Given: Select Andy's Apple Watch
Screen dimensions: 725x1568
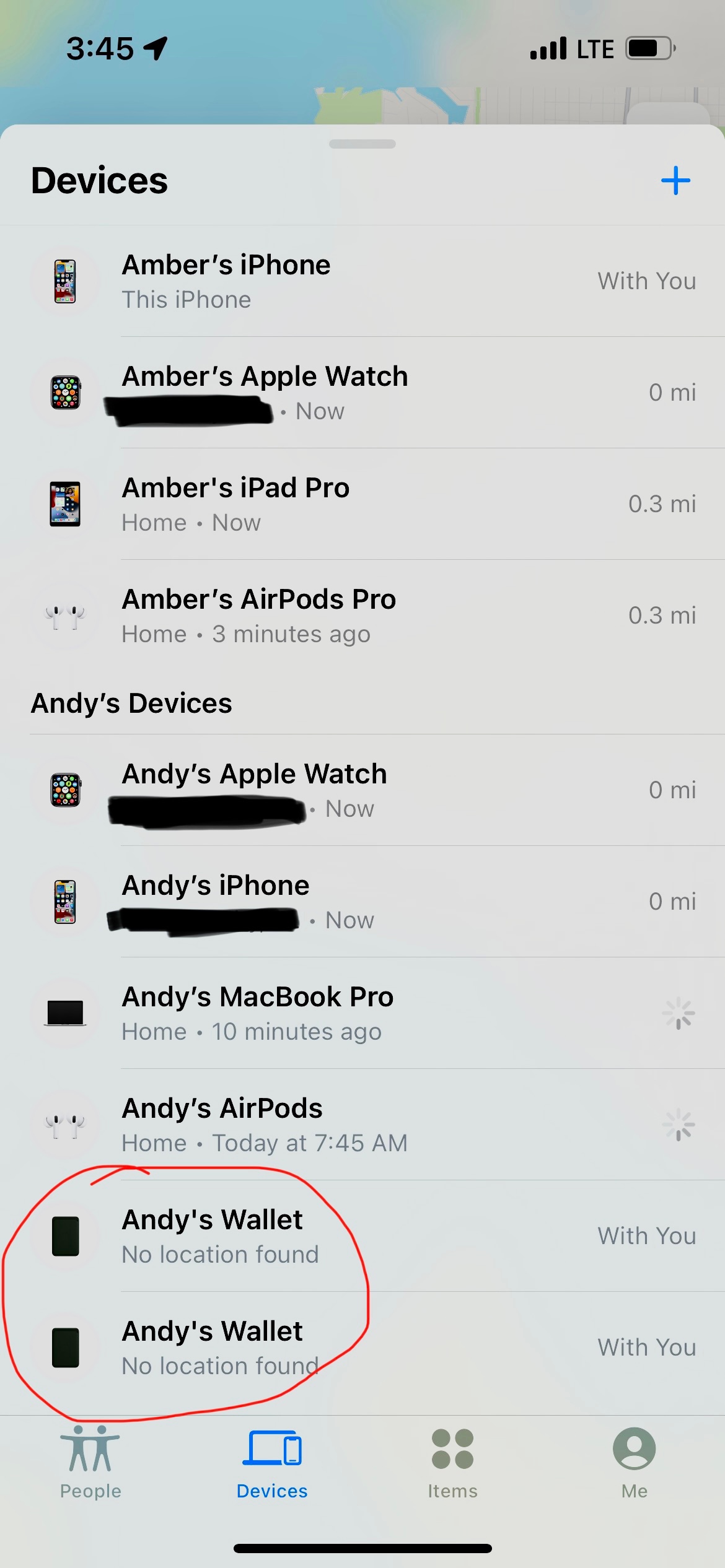Looking at the screenshot, I should tap(362, 790).
